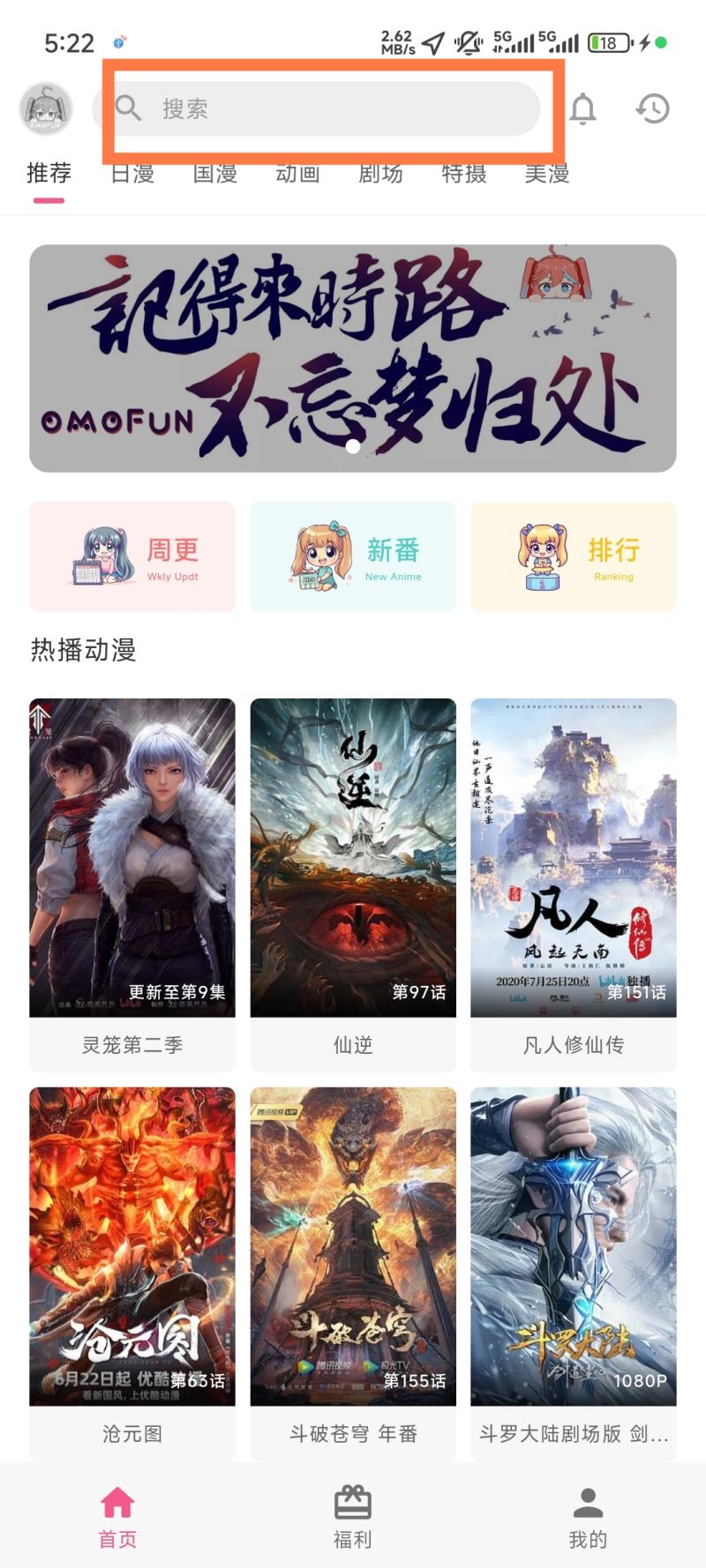Select the 特摄 category
This screenshot has width=706, height=1568.
[x=462, y=174]
